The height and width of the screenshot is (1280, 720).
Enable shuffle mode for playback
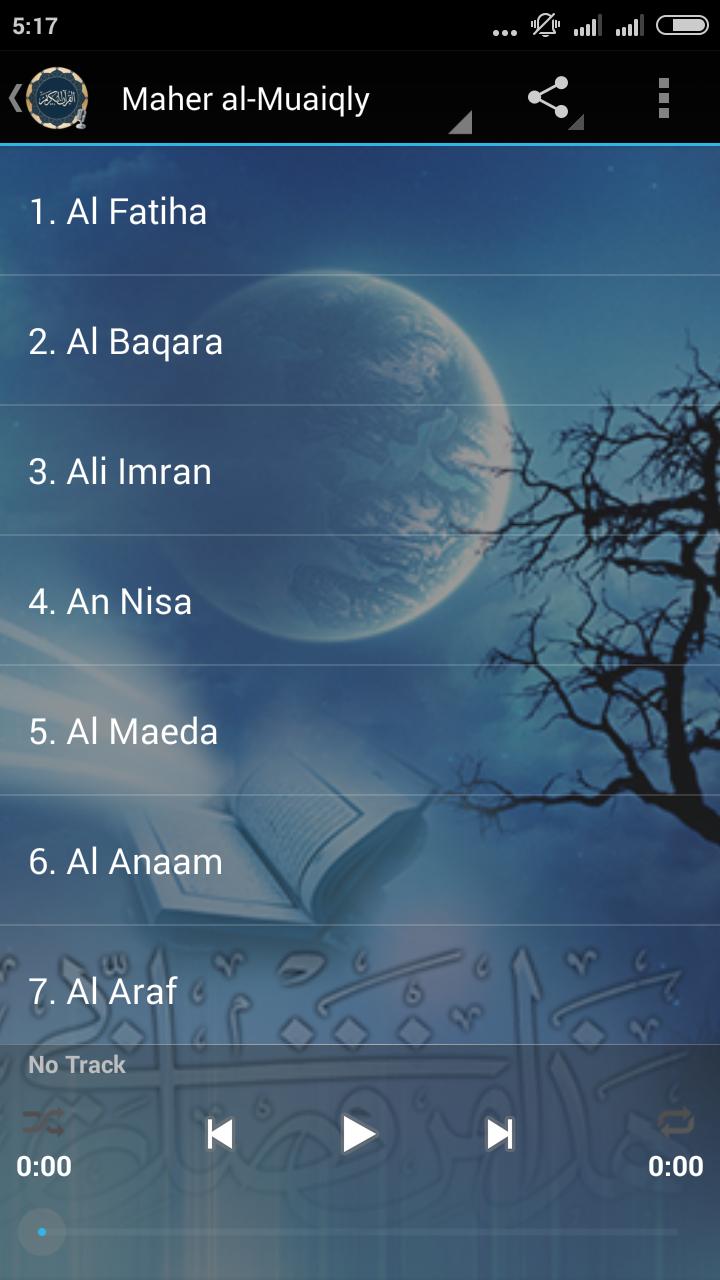[42, 1122]
